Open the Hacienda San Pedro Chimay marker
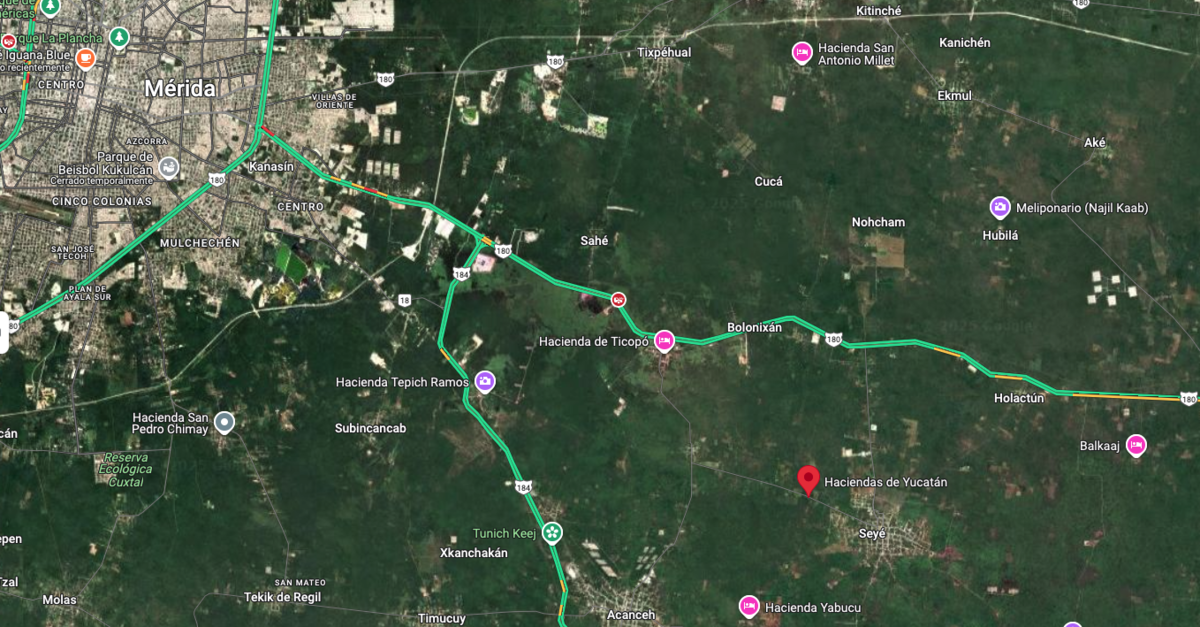This screenshot has height=627, width=1200. 225,422
